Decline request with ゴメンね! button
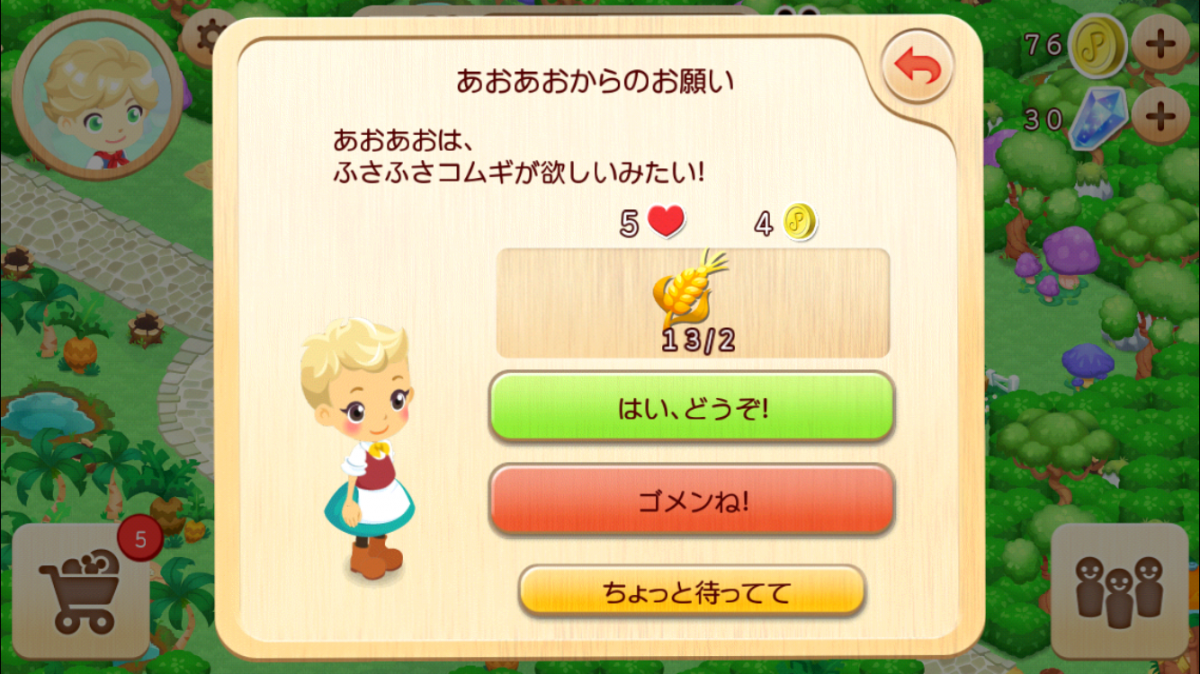 pos(691,499)
